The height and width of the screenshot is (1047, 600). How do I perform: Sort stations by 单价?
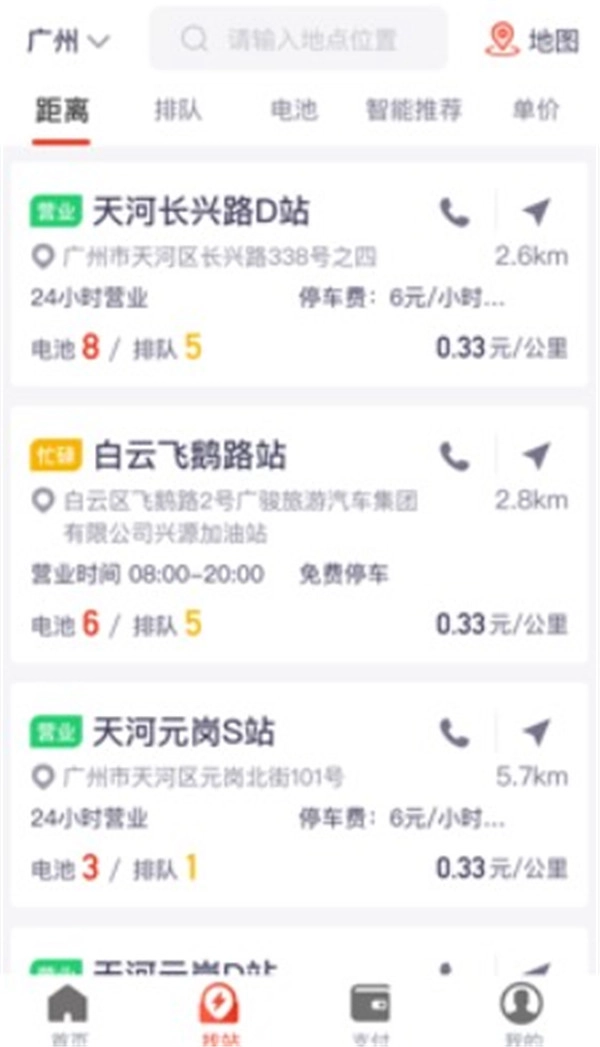pos(535,110)
